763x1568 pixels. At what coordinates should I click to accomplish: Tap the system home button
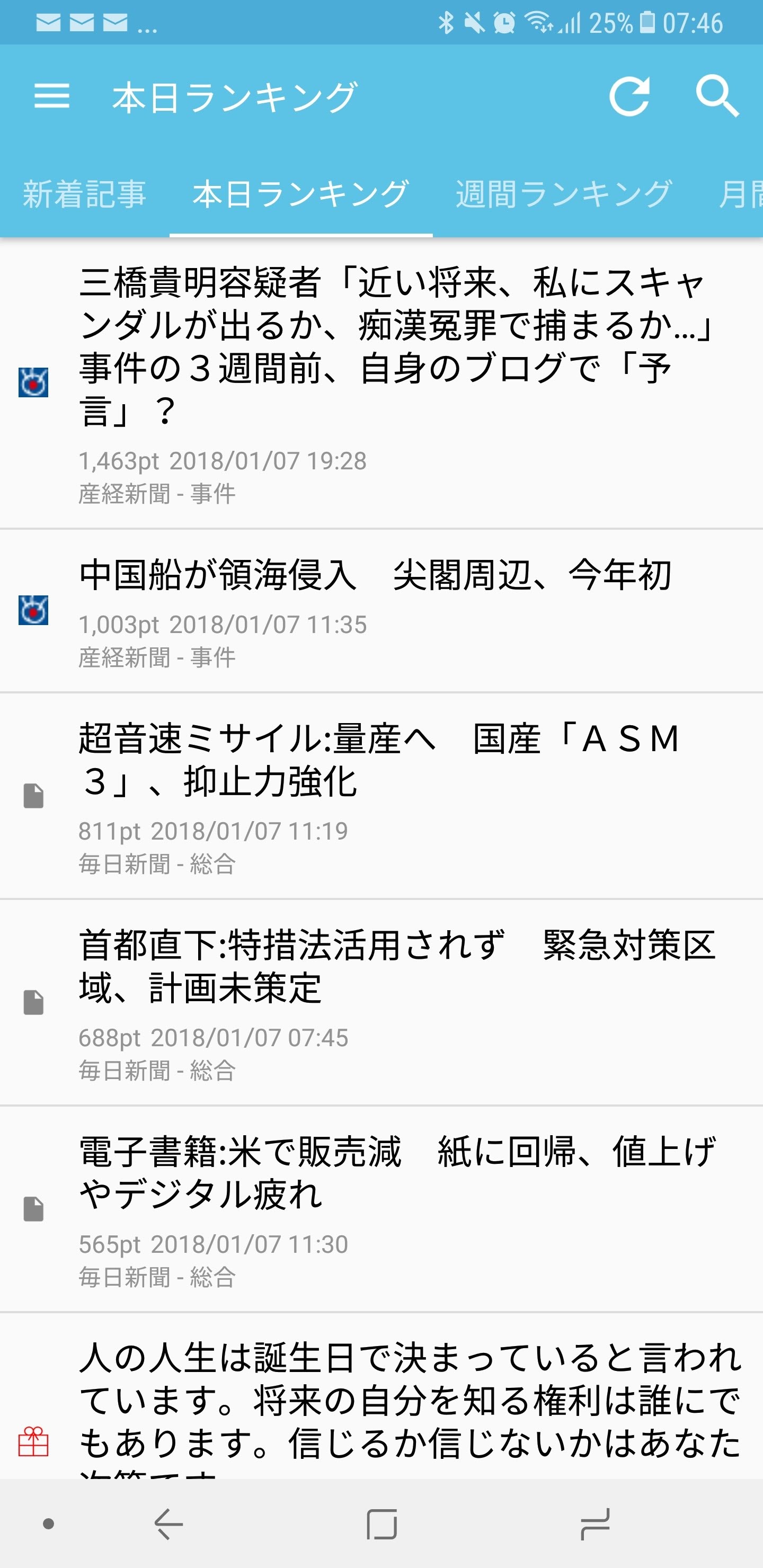382,1524
